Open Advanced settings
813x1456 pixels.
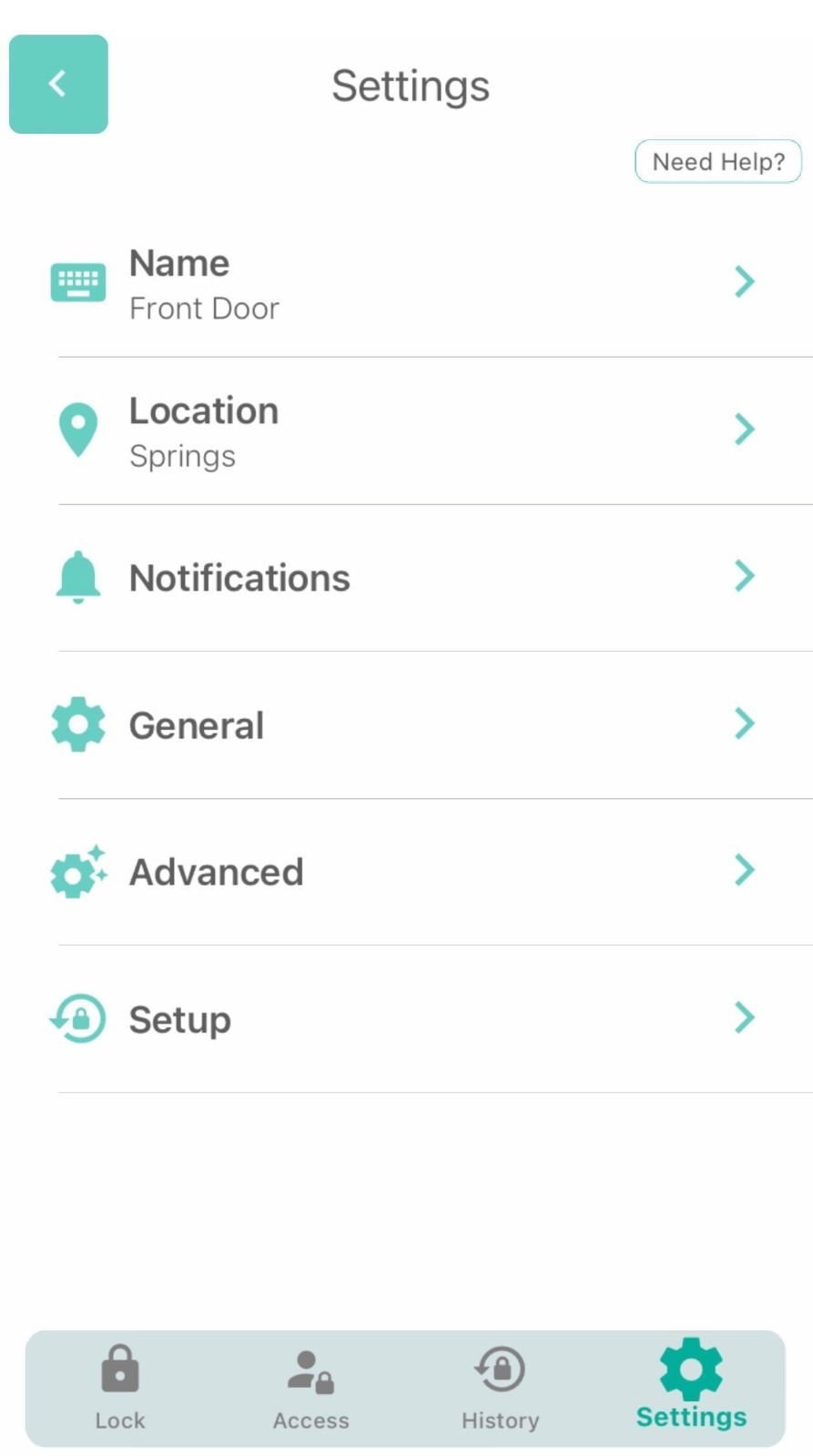(406, 872)
